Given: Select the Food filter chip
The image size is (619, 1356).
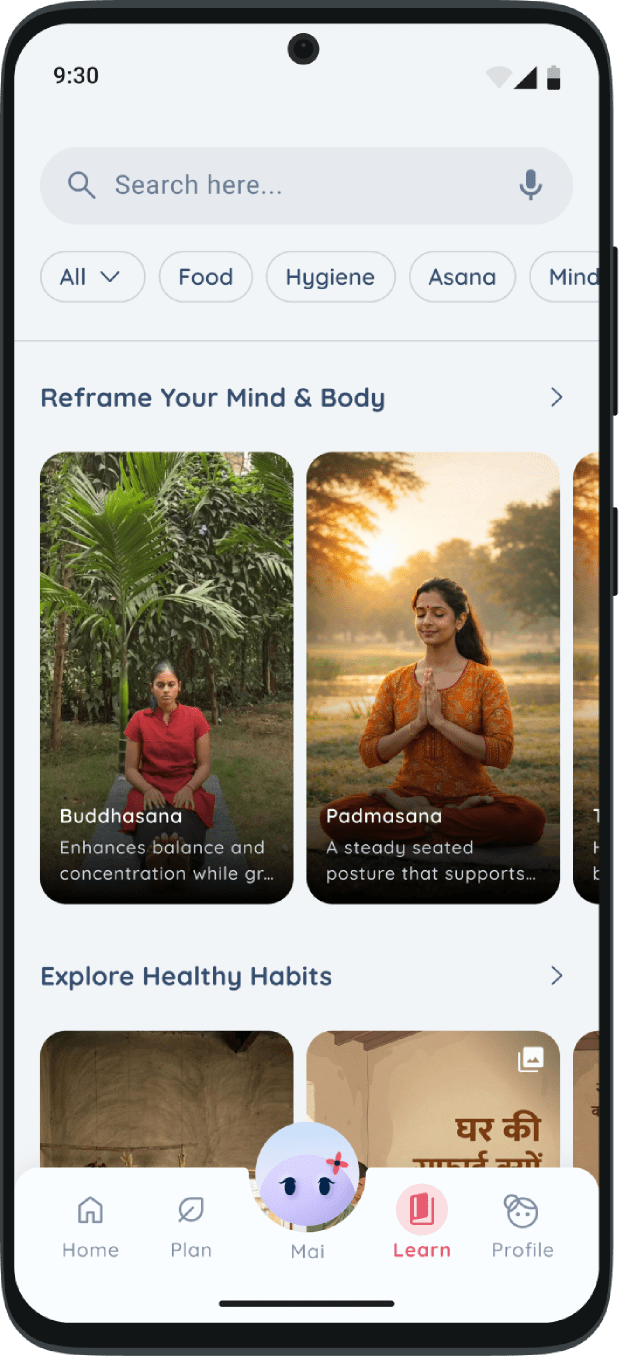Looking at the screenshot, I should [206, 277].
